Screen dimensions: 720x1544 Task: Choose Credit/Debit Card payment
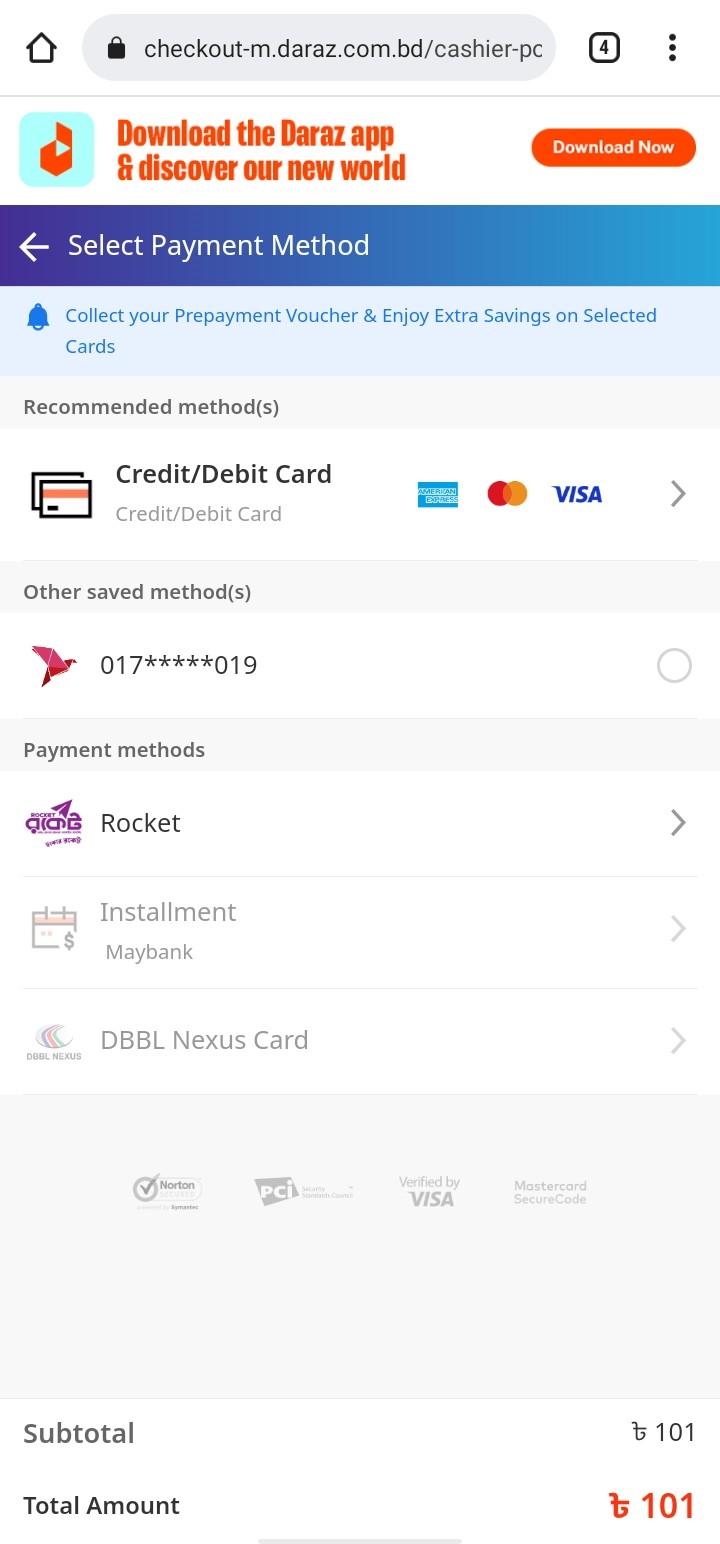[x=360, y=494]
